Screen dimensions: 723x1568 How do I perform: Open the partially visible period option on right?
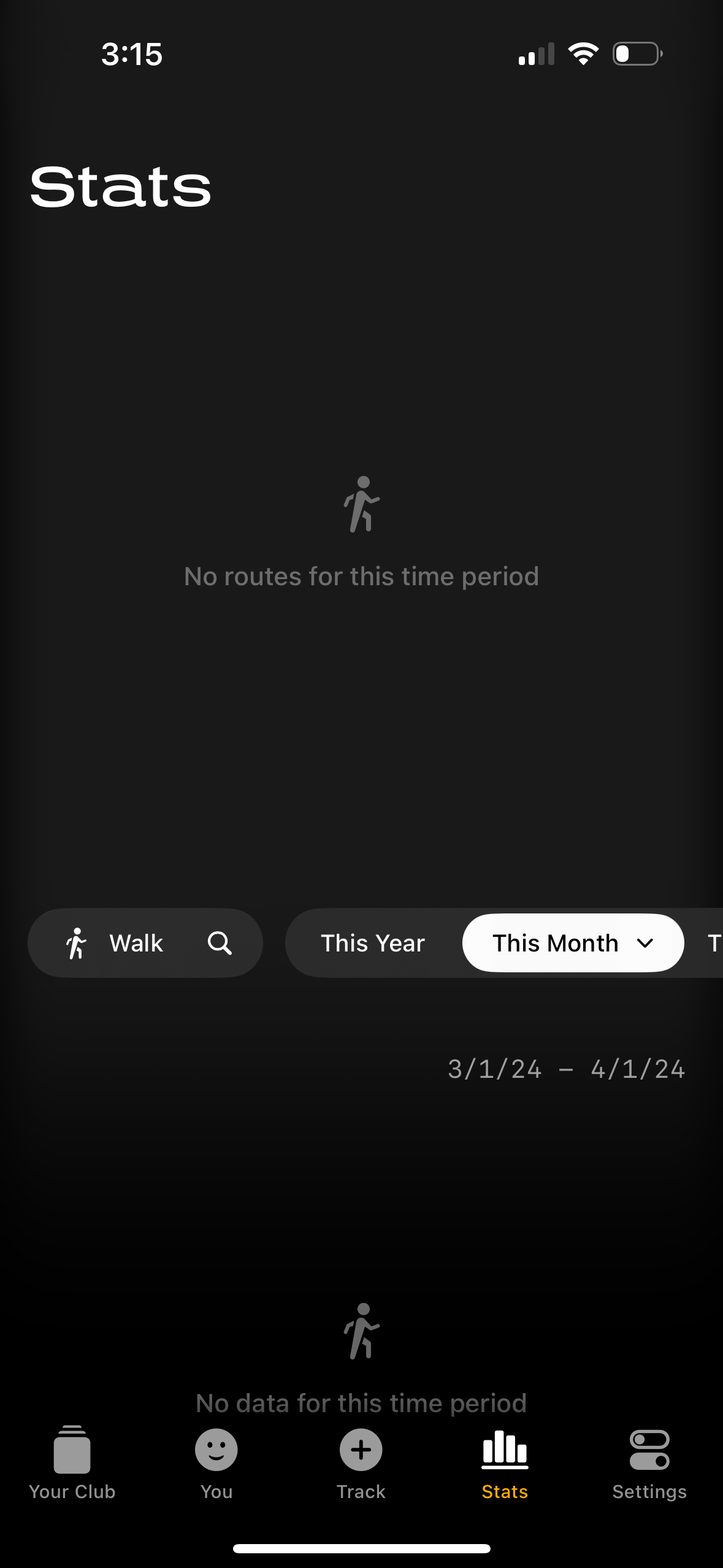coord(714,943)
